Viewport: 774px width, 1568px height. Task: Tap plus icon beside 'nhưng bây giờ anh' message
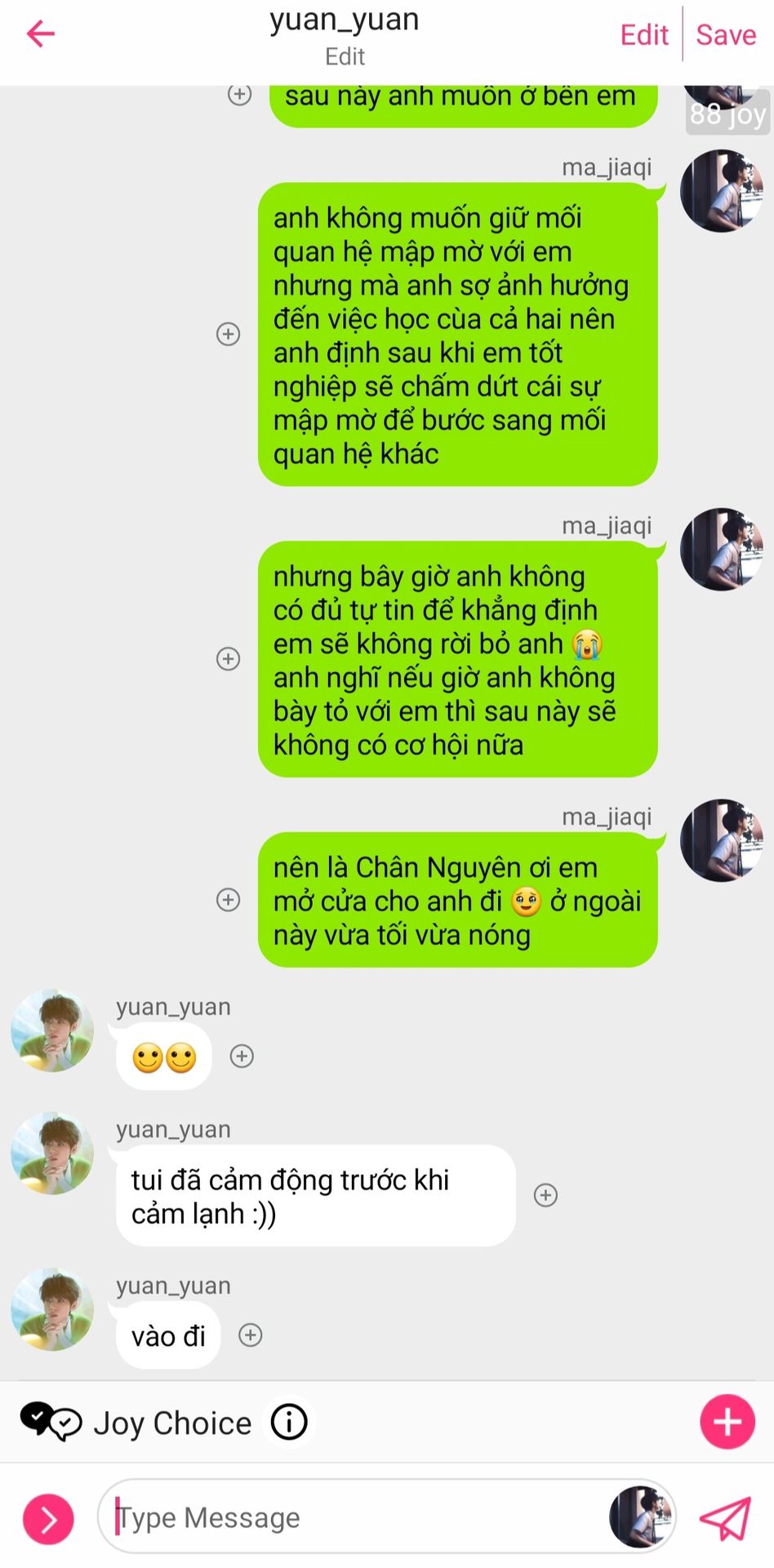pyautogui.click(x=228, y=659)
